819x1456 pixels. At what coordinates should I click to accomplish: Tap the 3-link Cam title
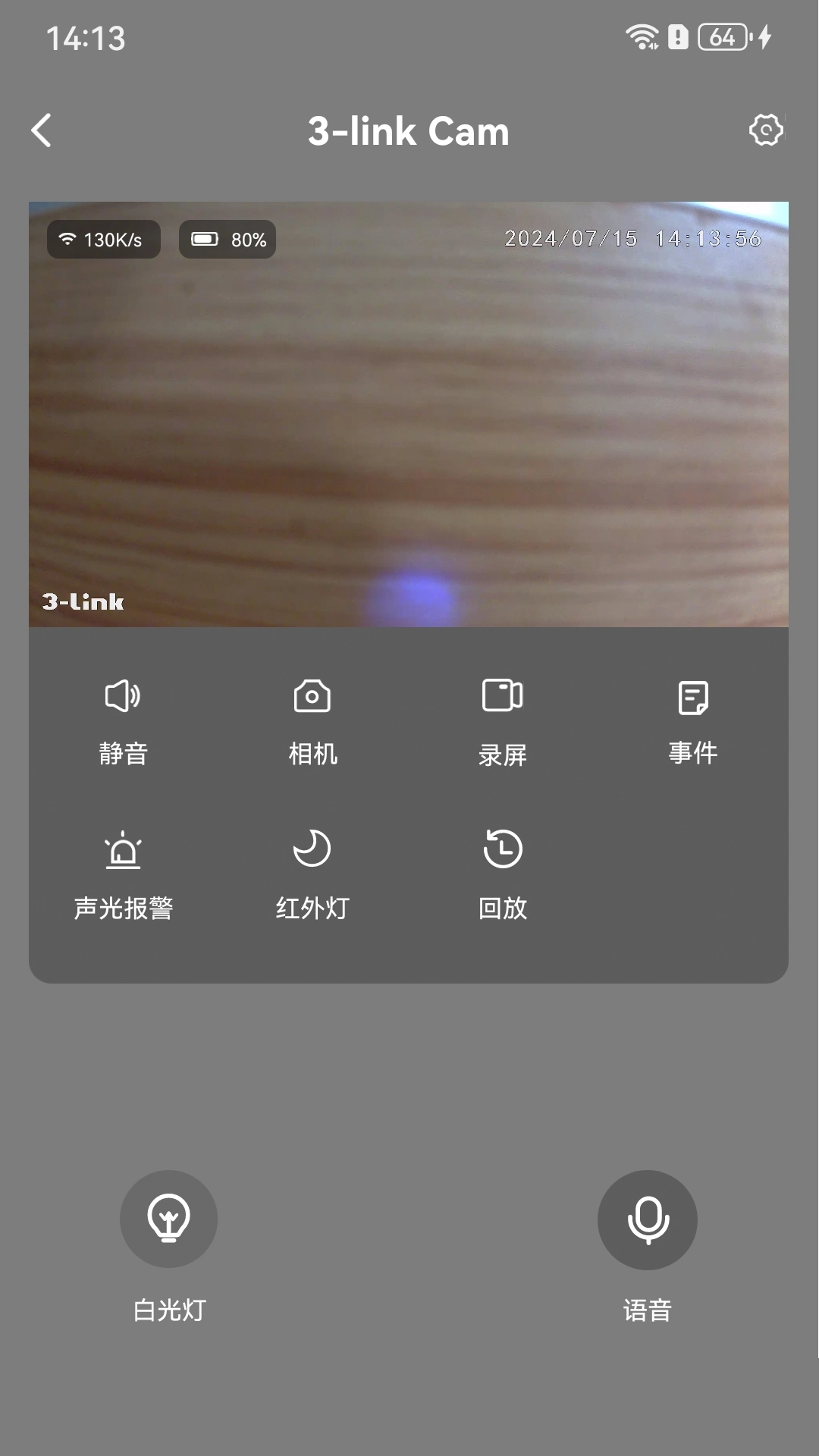409,130
